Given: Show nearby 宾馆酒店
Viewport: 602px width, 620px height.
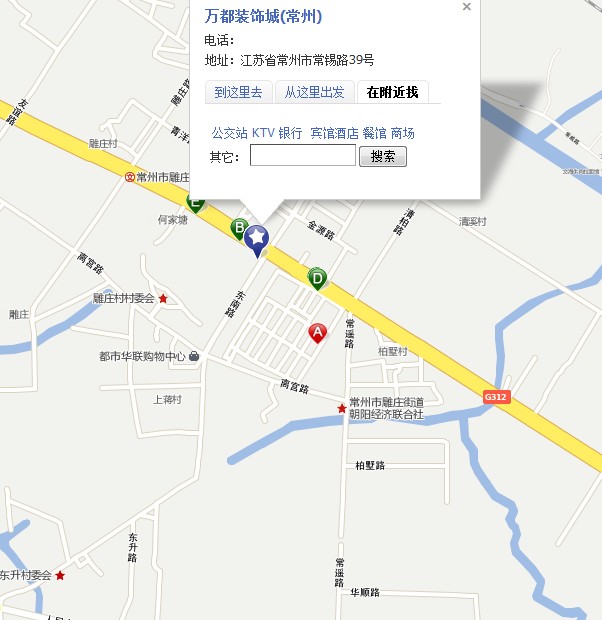Looking at the screenshot, I should (334, 133).
